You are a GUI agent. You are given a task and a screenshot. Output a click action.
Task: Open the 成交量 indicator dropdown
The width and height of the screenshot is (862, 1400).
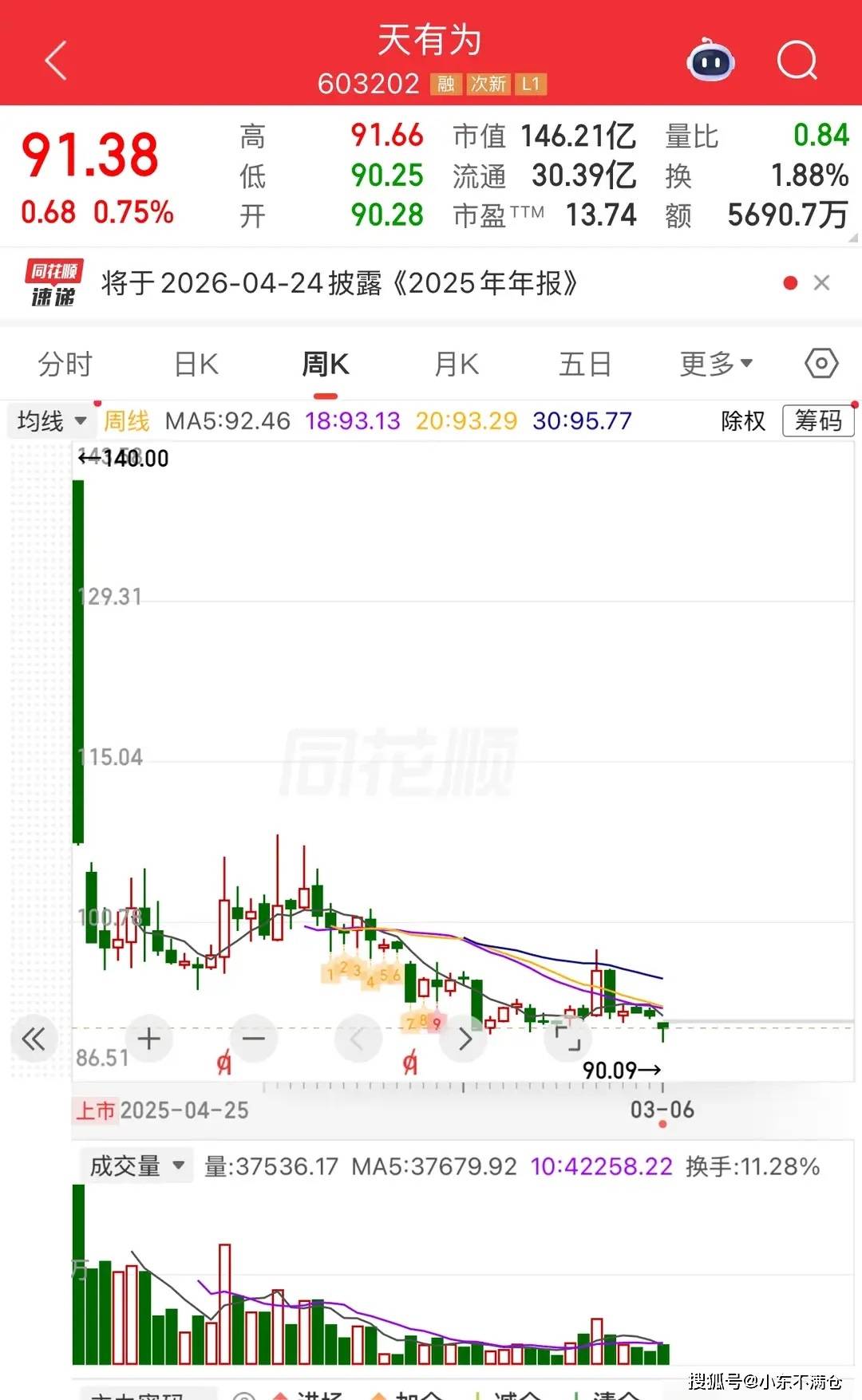pos(136,1166)
